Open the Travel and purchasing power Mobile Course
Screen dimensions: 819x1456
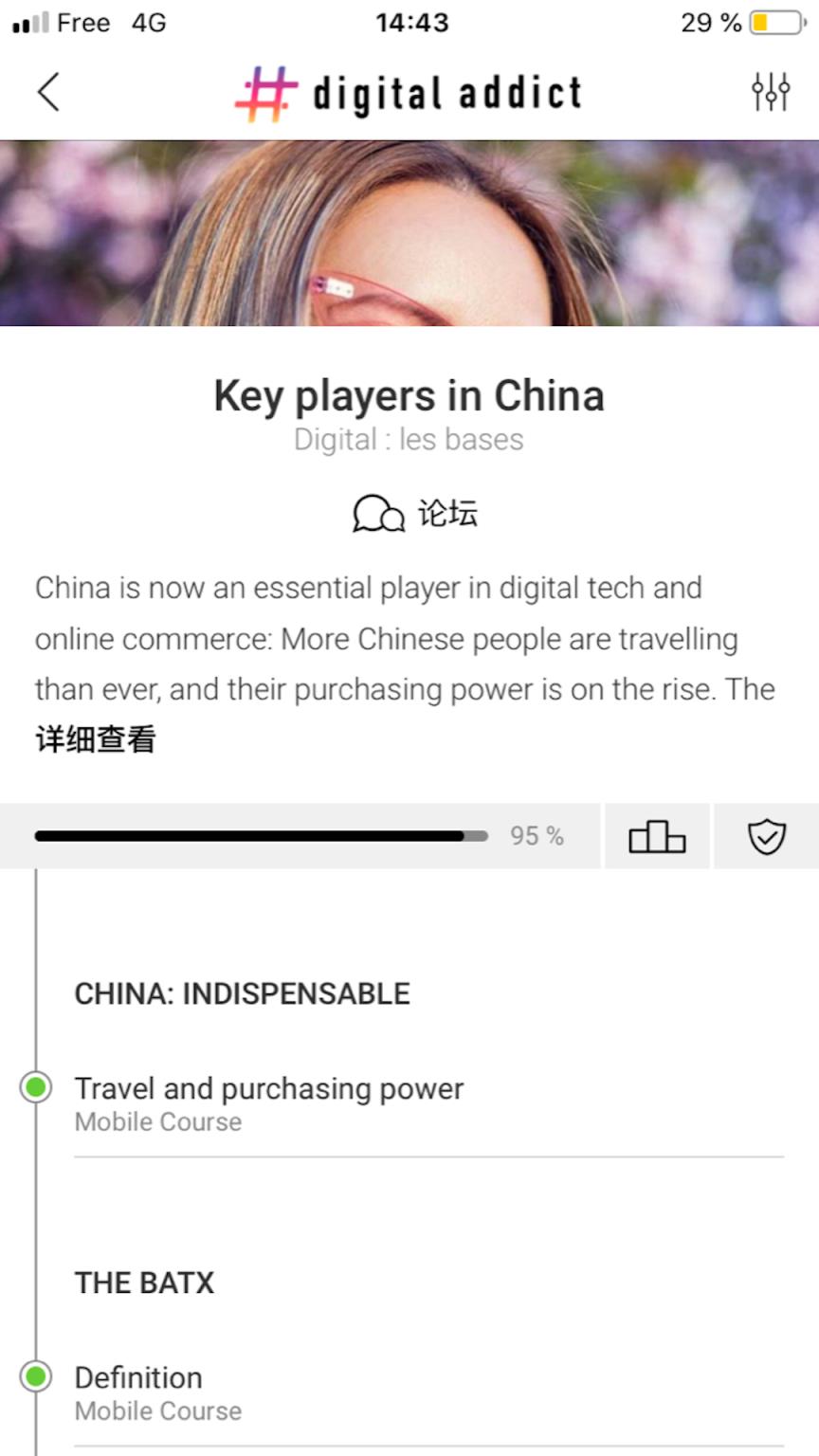tap(268, 1088)
